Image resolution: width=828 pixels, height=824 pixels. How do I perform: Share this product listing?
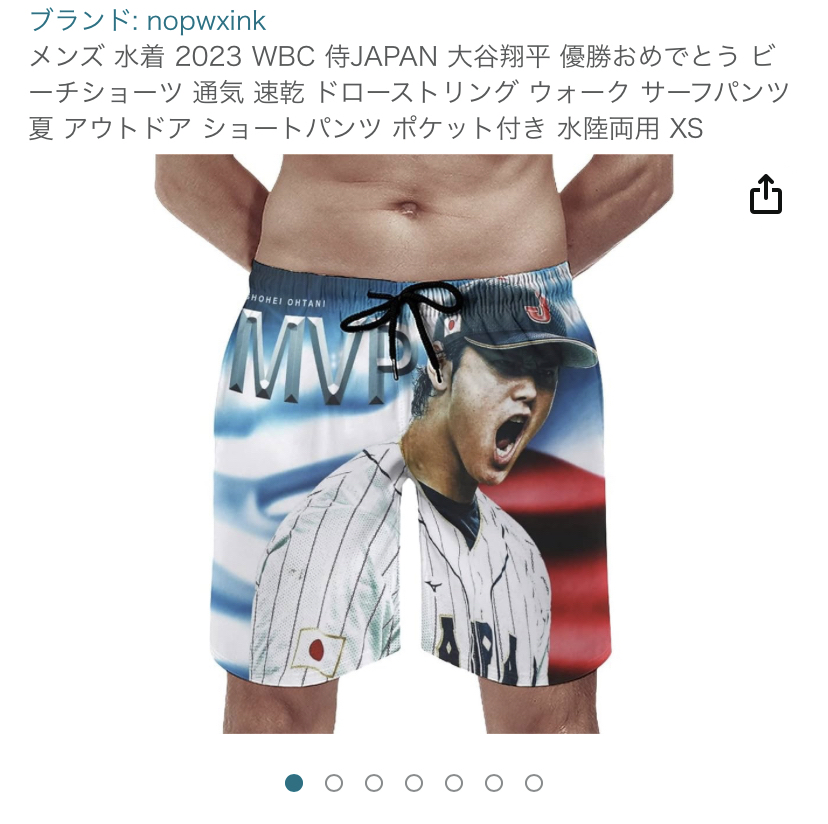(x=765, y=195)
